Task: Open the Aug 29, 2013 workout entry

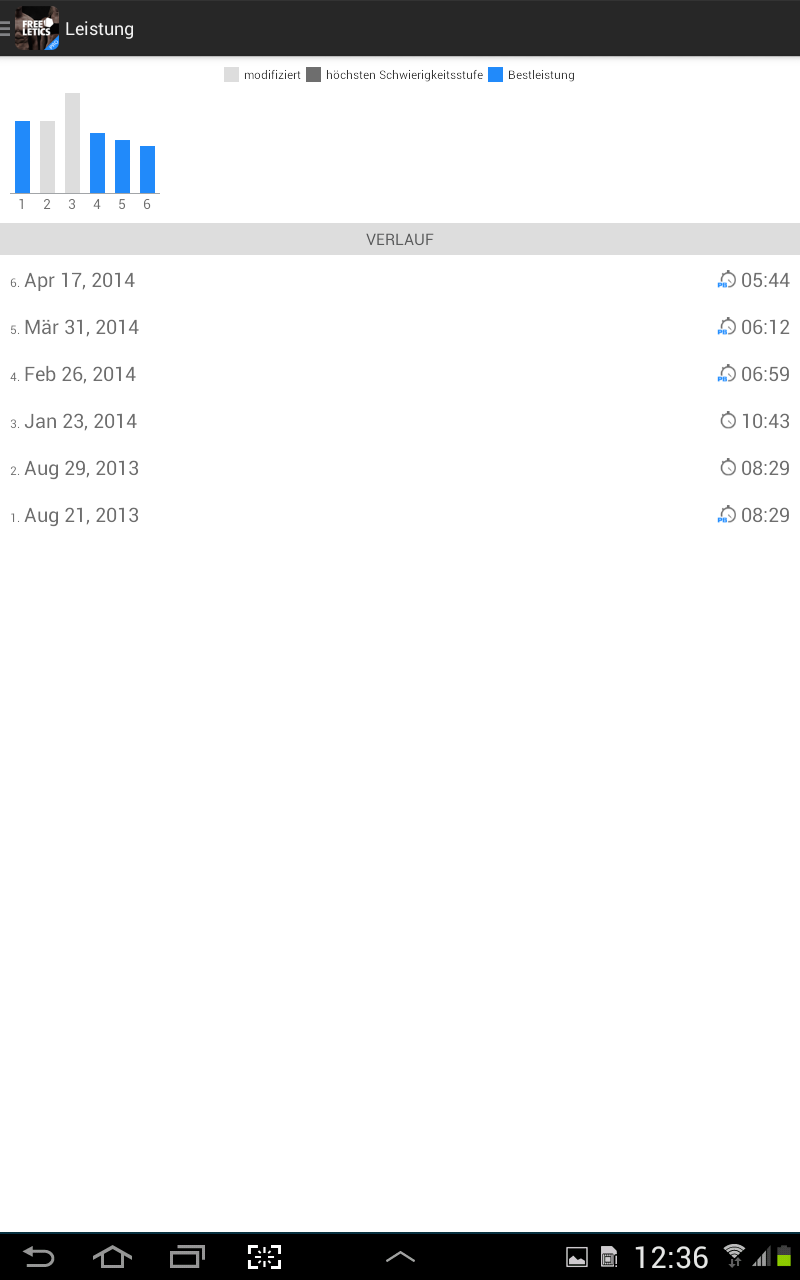Action: pos(400,468)
